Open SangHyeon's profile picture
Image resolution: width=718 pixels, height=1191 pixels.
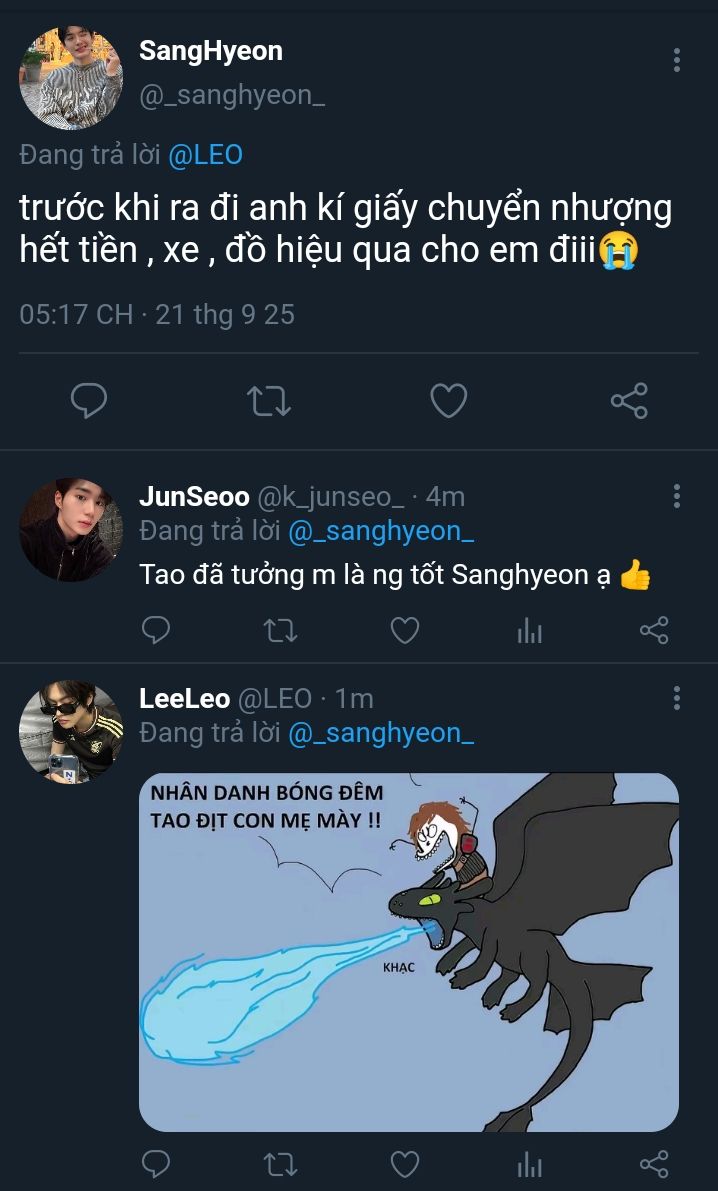coord(71,78)
